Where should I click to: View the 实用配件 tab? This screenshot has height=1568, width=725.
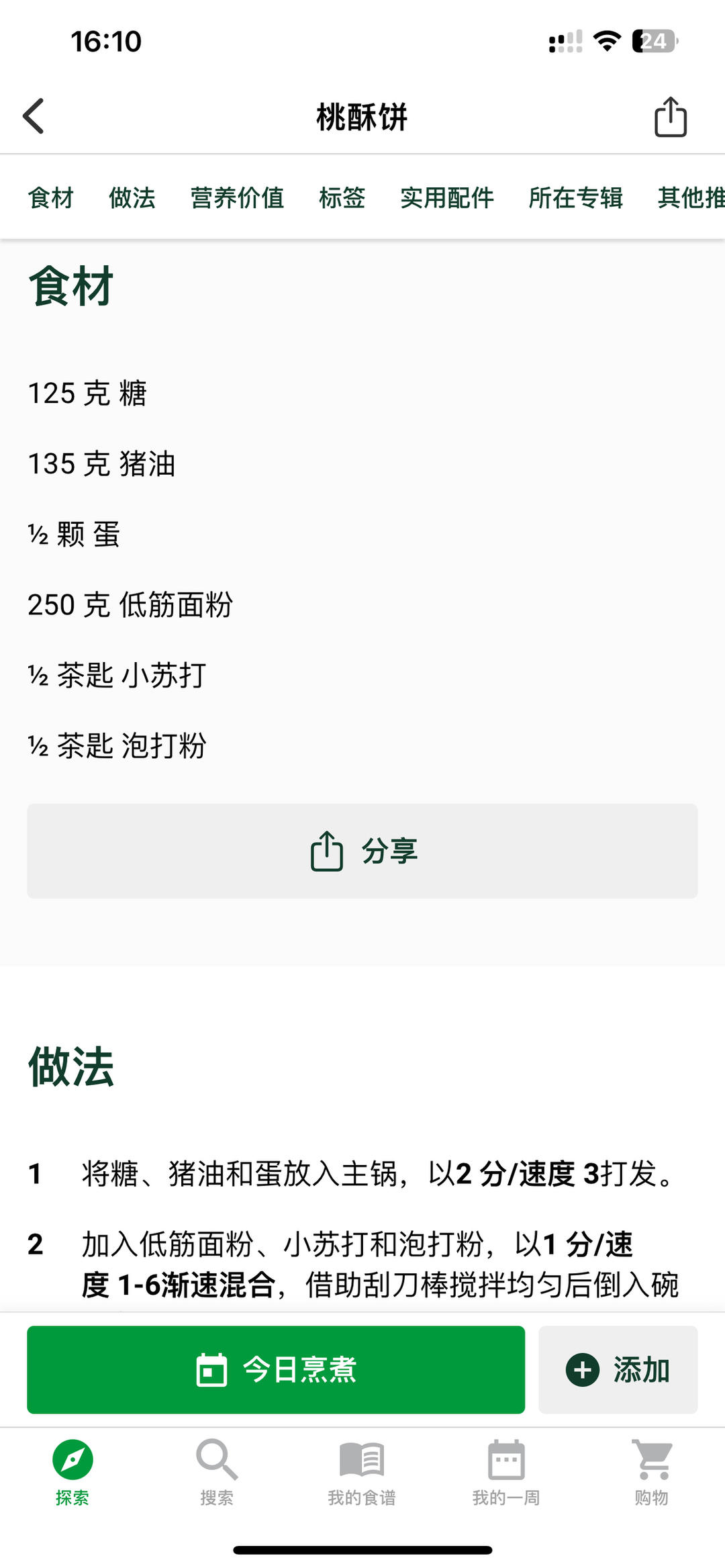[446, 197]
